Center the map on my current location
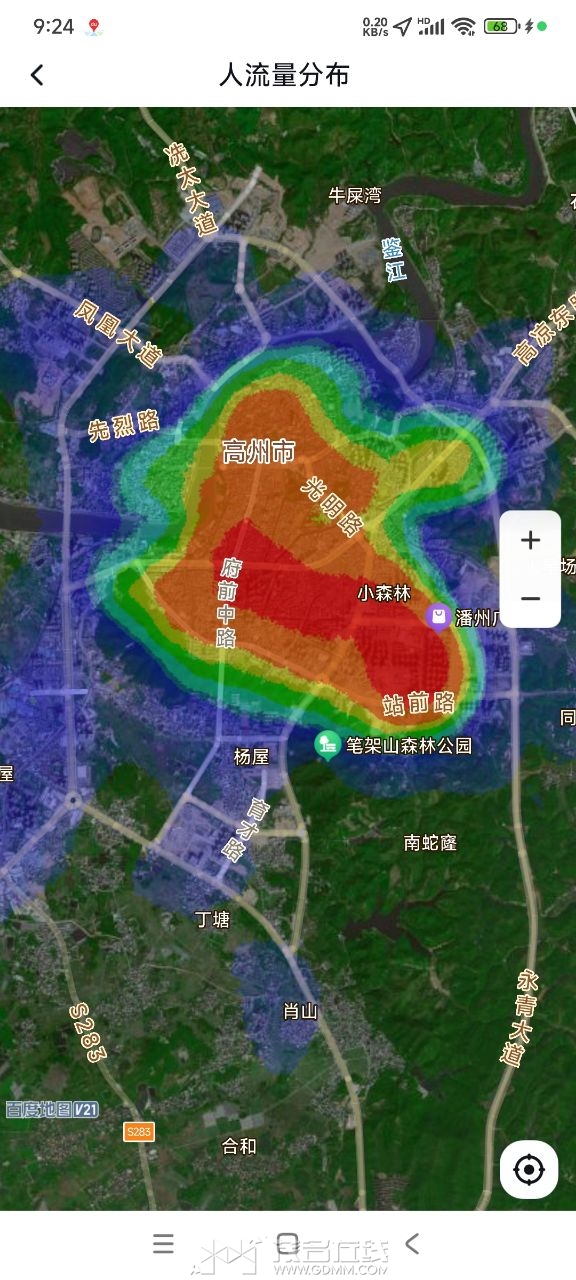Viewport: 576px width, 1280px height. [x=529, y=1169]
